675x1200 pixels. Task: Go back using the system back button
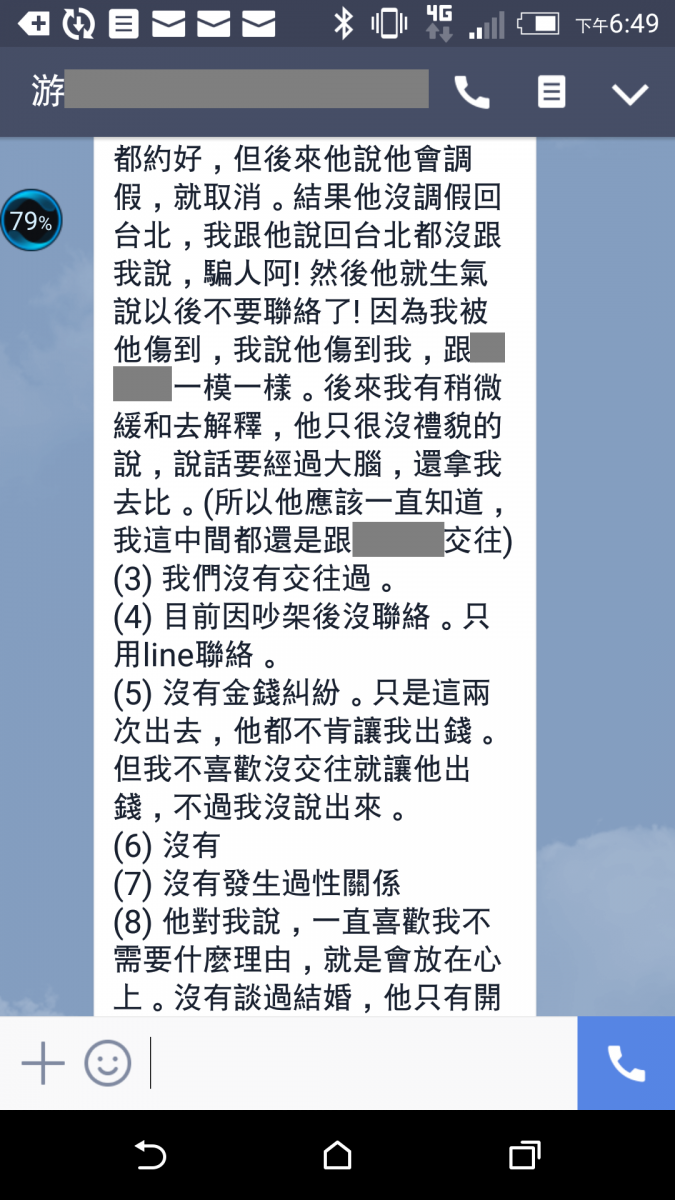(x=150, y=1156)
